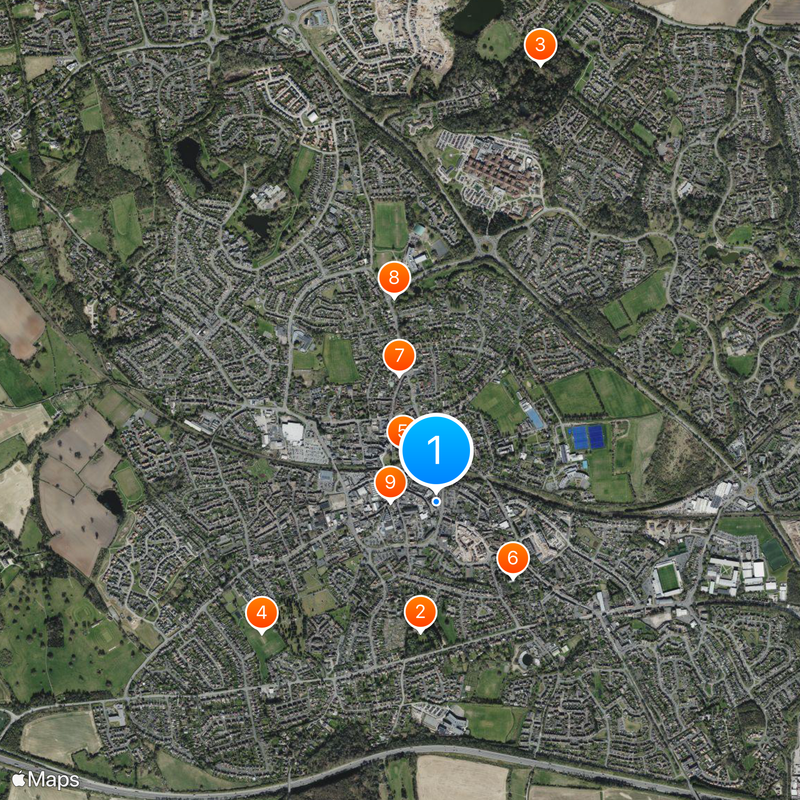Select orange map pin number 2

[420, 612]
